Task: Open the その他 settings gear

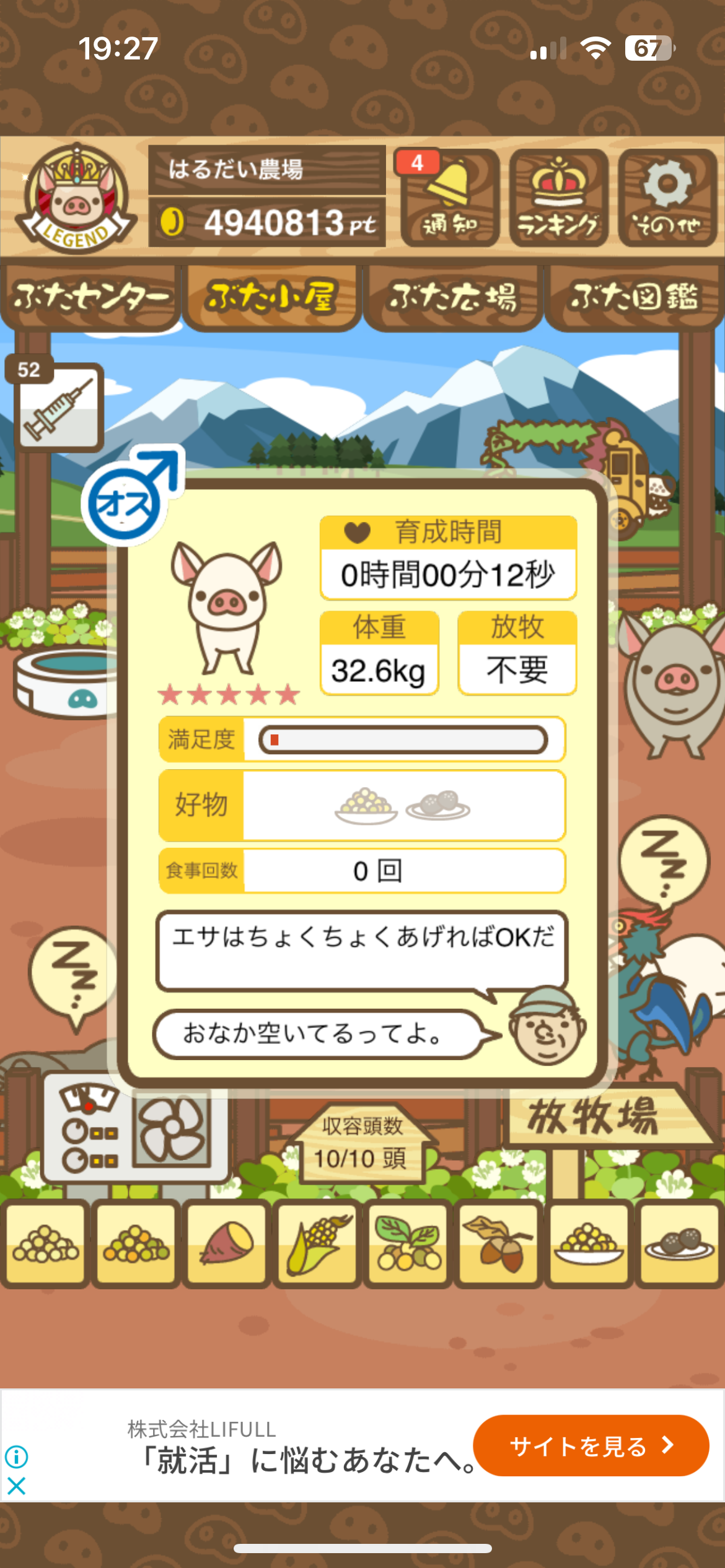Action: (x=667, y=198)
